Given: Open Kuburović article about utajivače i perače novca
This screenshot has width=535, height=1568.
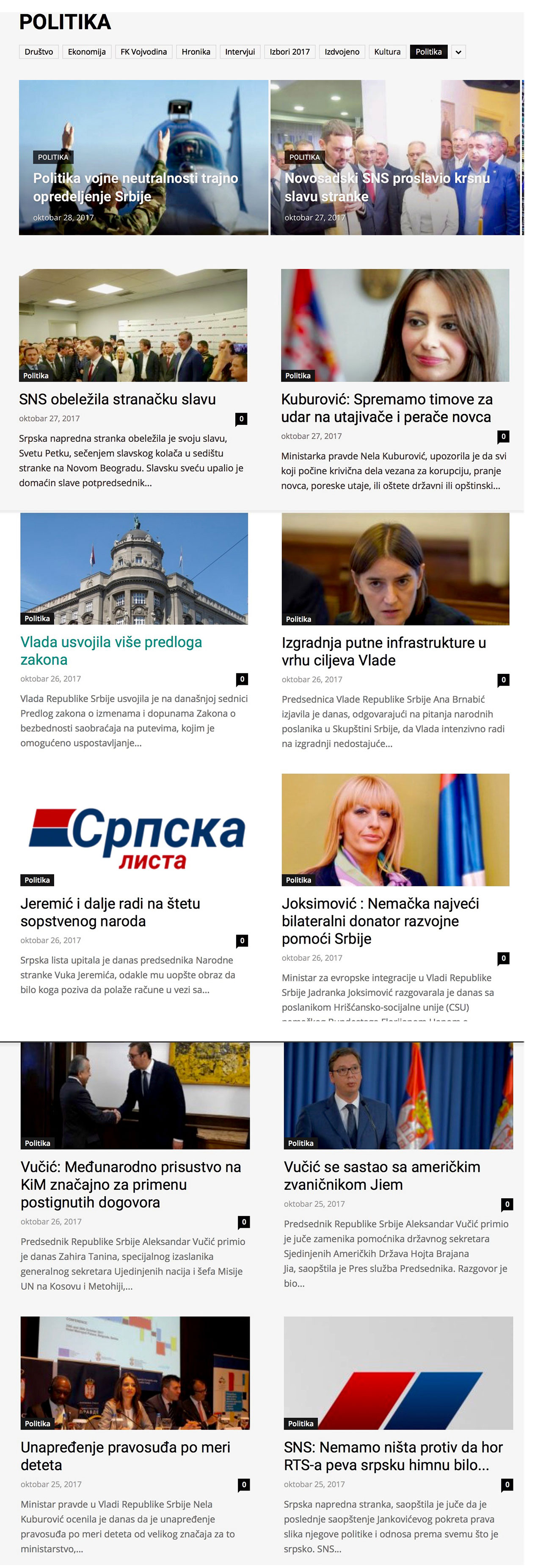Looking at the screenshot, I should click(386, 408).
